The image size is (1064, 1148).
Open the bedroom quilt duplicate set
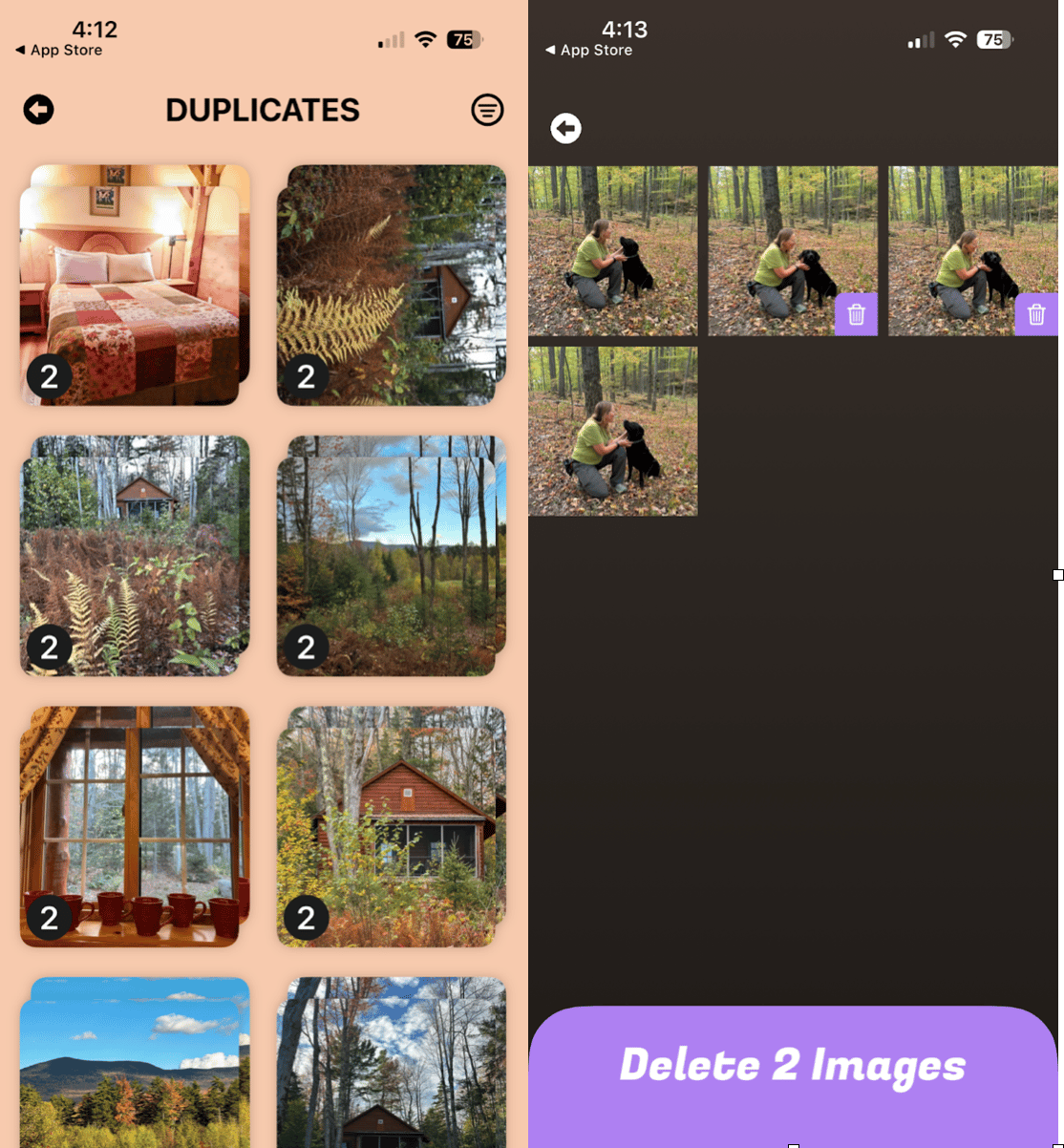134,287
